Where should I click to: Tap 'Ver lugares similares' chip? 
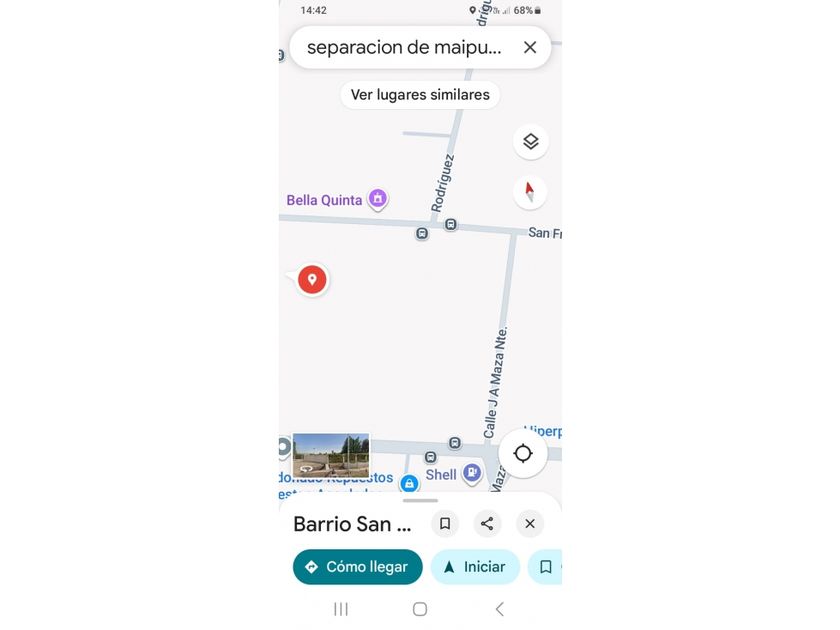click(420, 95)
